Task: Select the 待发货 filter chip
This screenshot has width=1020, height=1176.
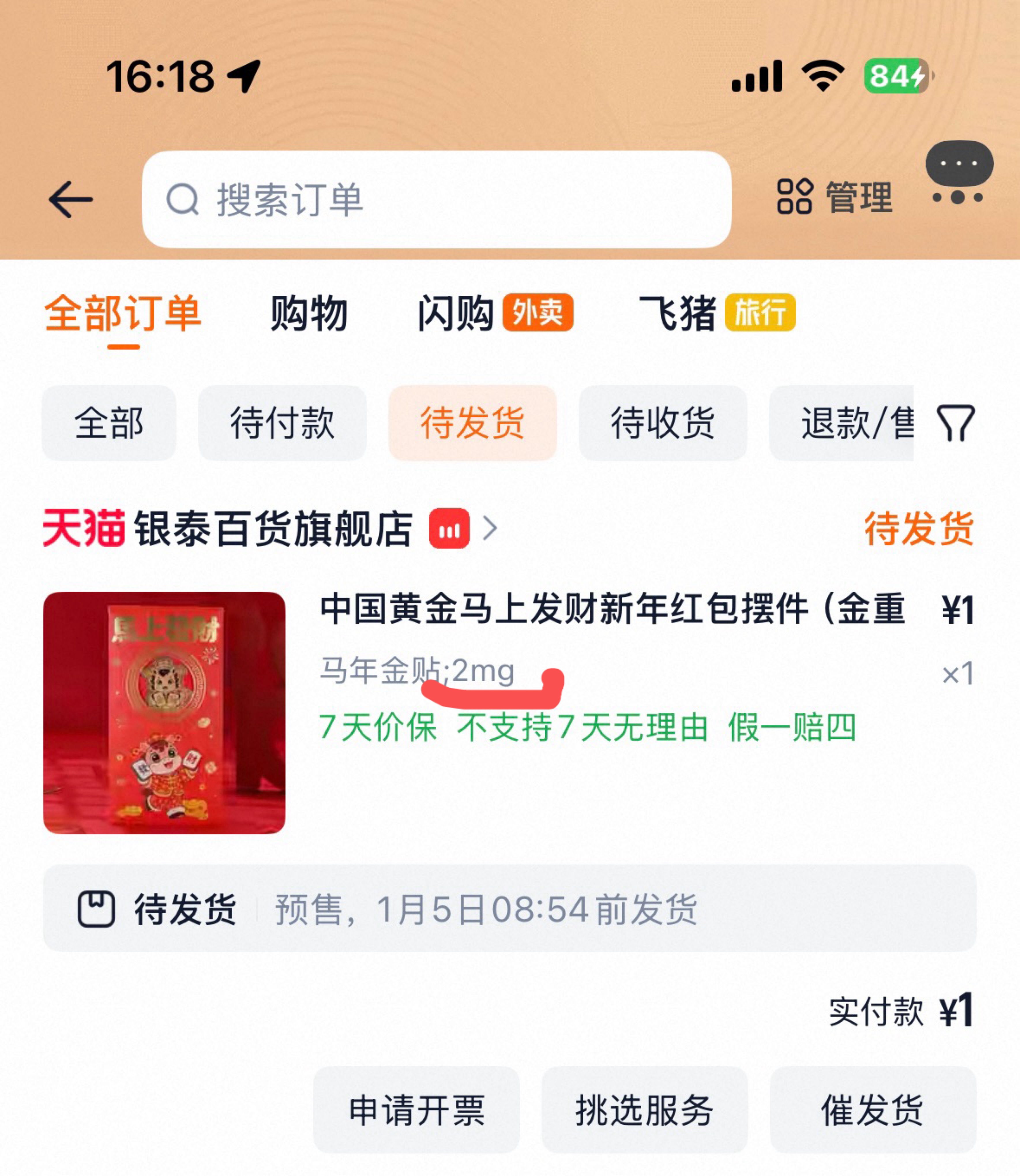Action: click(x=472, y=423)
